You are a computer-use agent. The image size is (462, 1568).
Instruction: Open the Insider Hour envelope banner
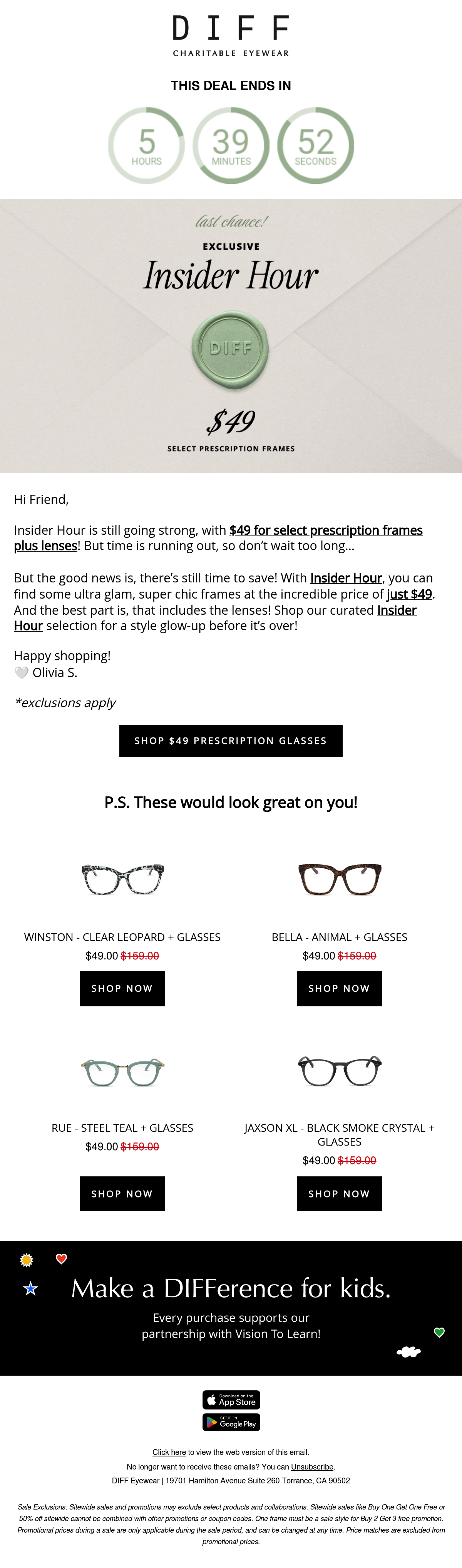[231, 336]
